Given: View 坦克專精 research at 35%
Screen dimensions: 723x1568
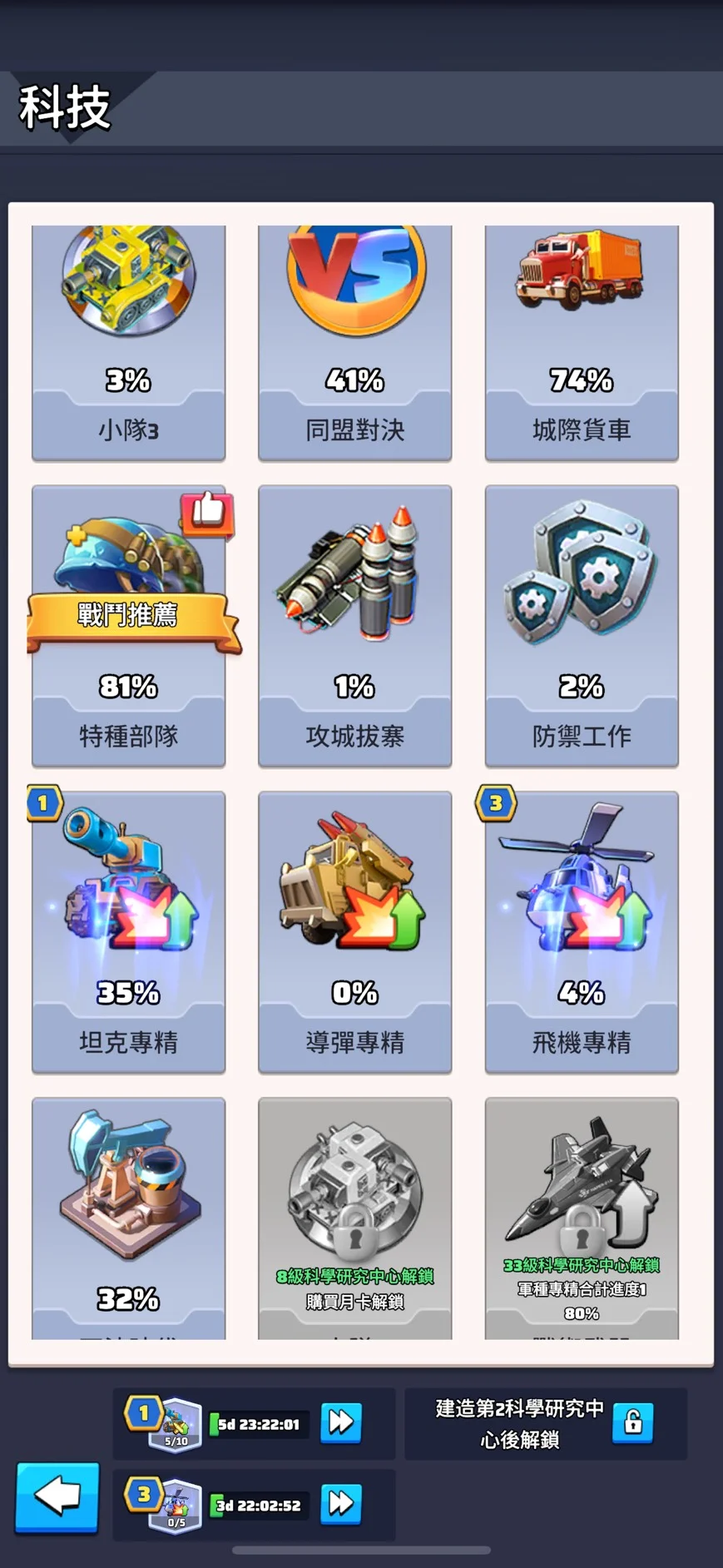Looking at the screenshot, I should coord(128,930).
